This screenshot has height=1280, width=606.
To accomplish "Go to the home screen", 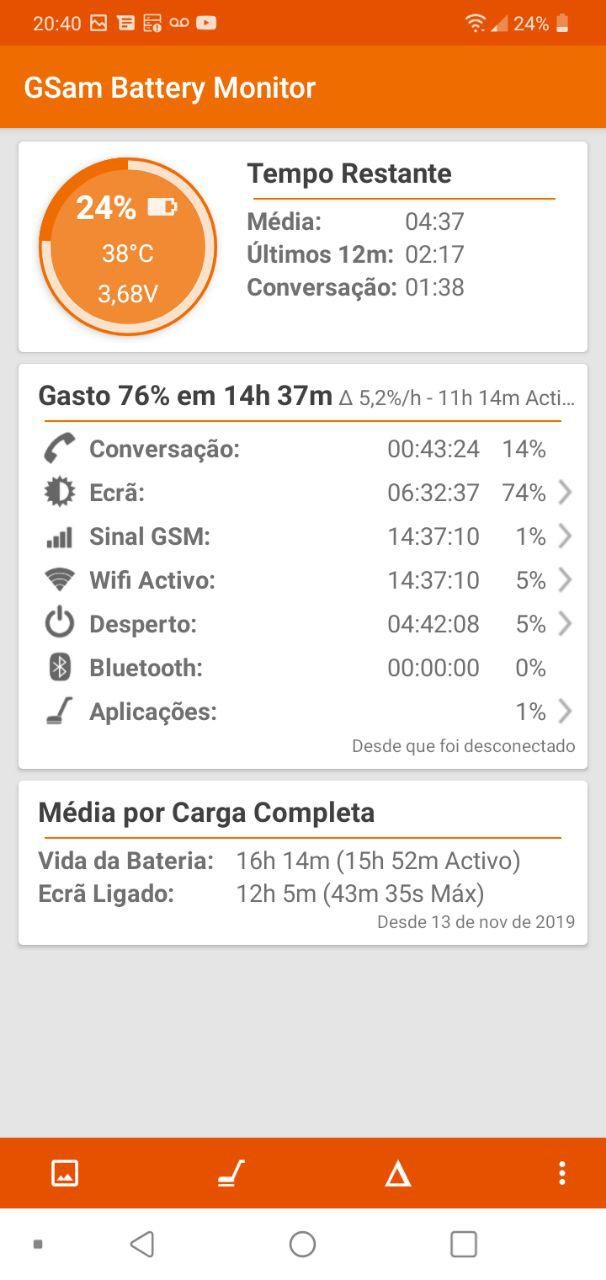I will [x=303, y=1244].
